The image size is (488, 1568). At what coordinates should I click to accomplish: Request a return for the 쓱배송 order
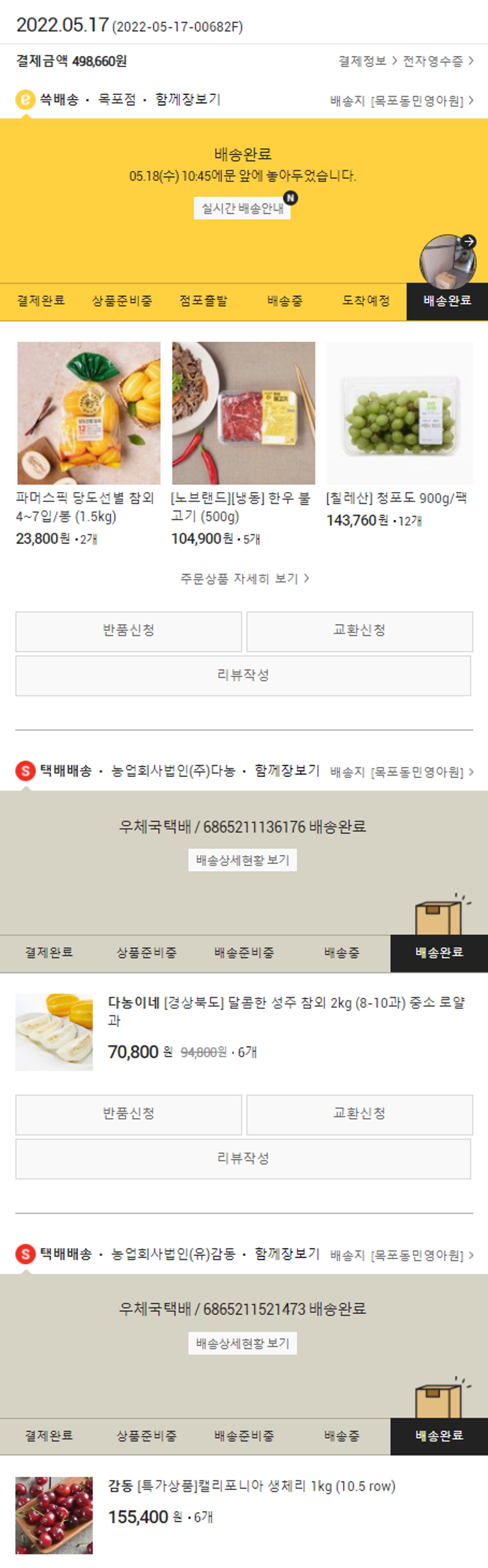pos(129,631)
